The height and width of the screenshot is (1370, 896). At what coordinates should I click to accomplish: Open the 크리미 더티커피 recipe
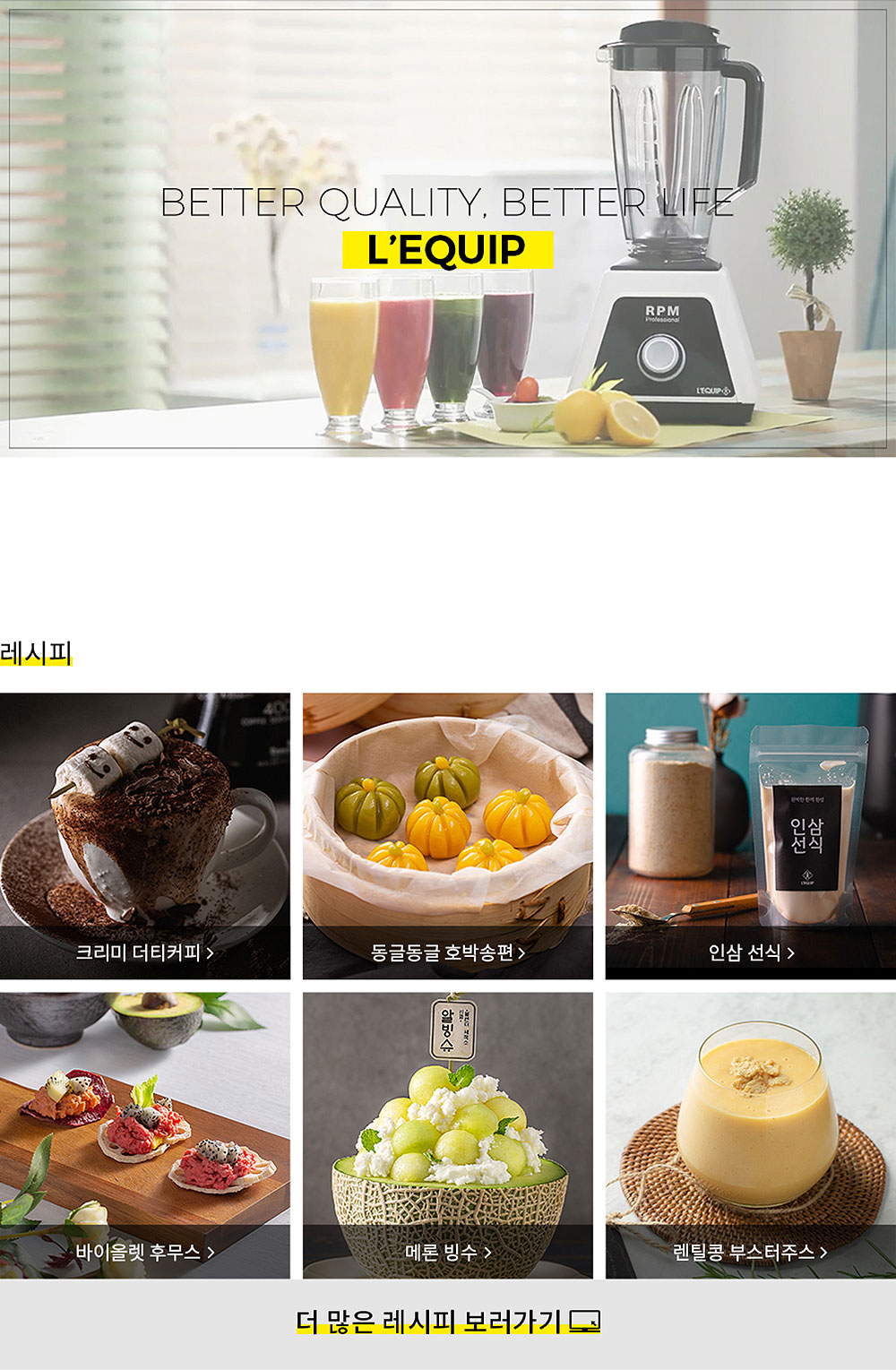[145, 835]
